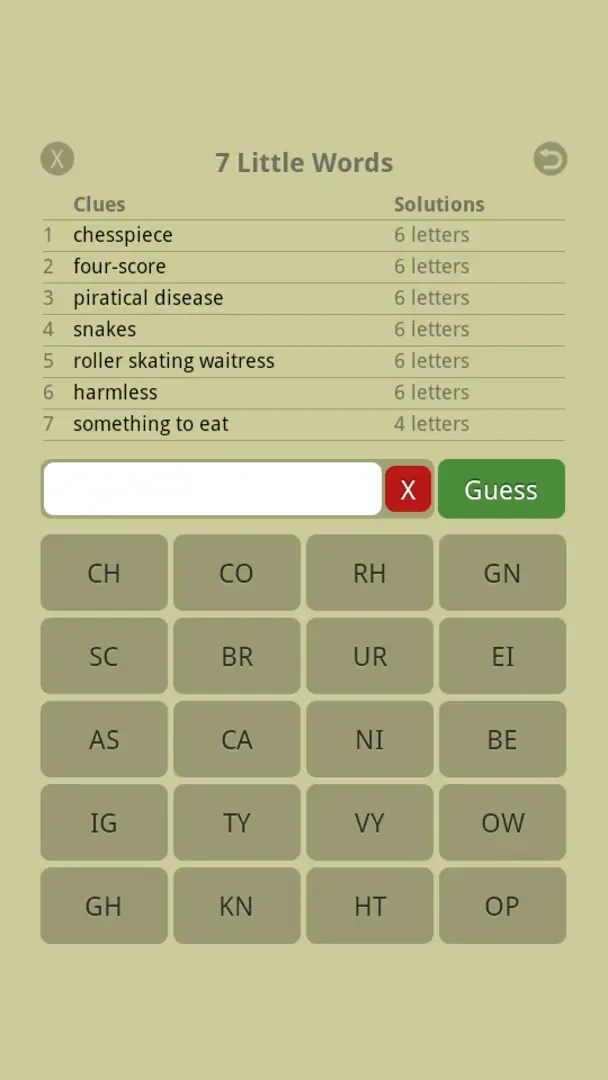Add the BE tile to guess
The height and width of the screenshot is (1080, 608).
[502, 739]
